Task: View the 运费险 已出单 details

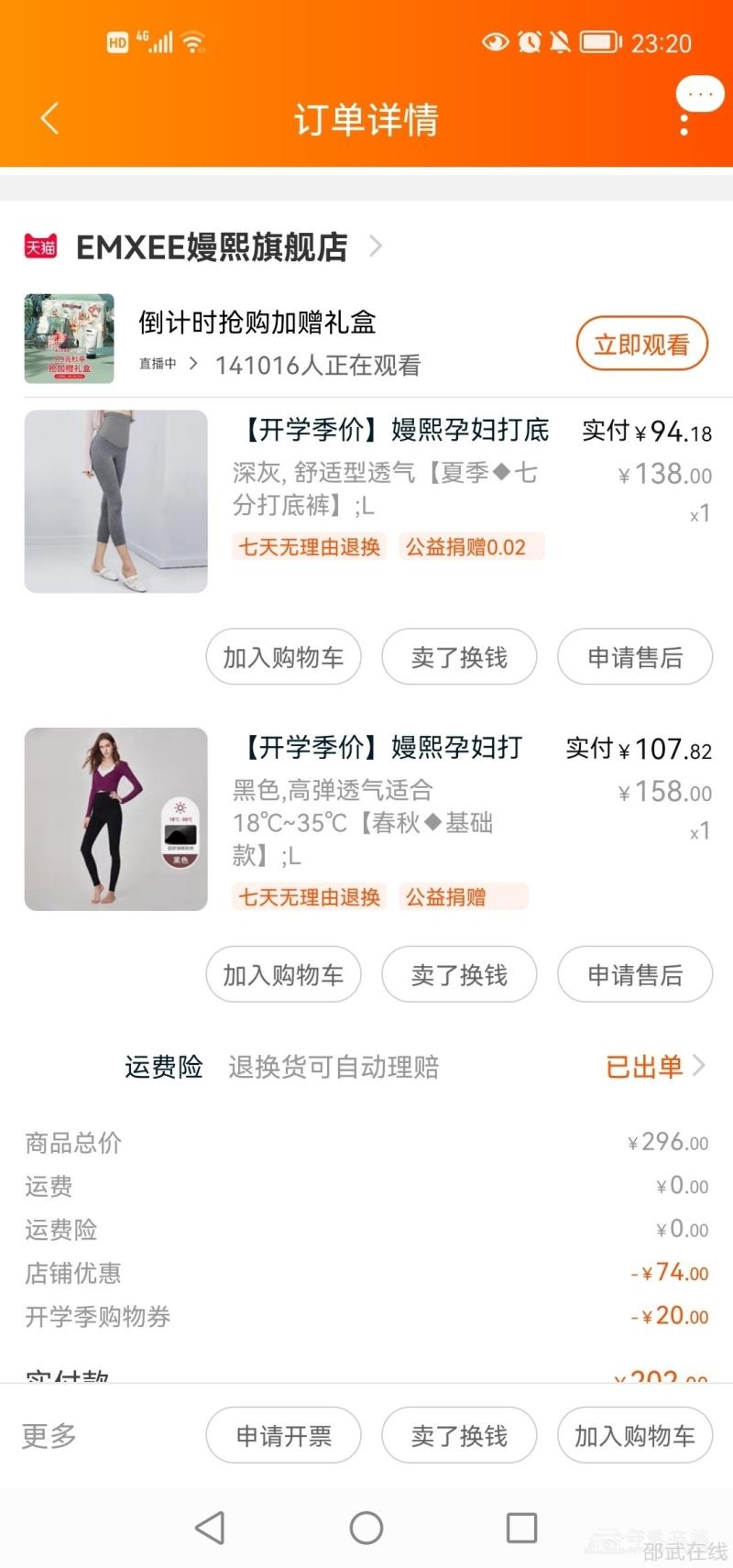Action: click(654, 1067)
